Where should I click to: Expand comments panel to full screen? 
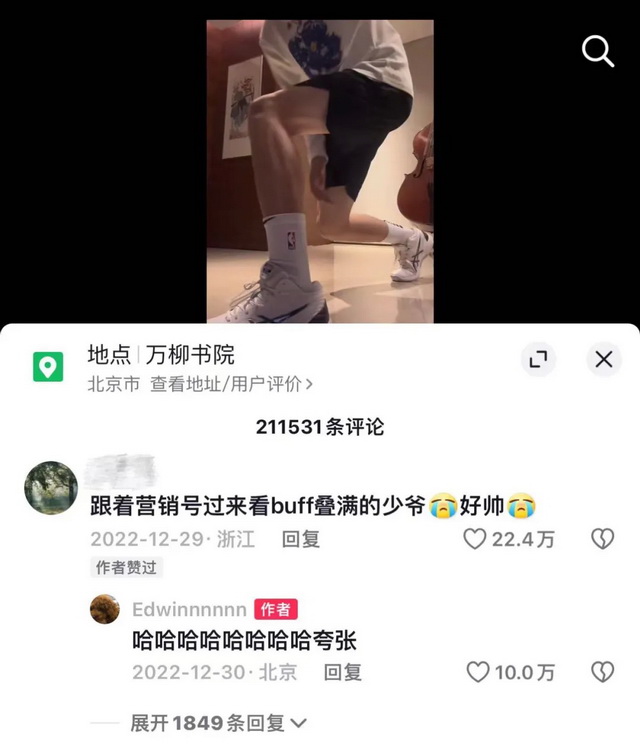pyautogui.click(x=538, y=360)
